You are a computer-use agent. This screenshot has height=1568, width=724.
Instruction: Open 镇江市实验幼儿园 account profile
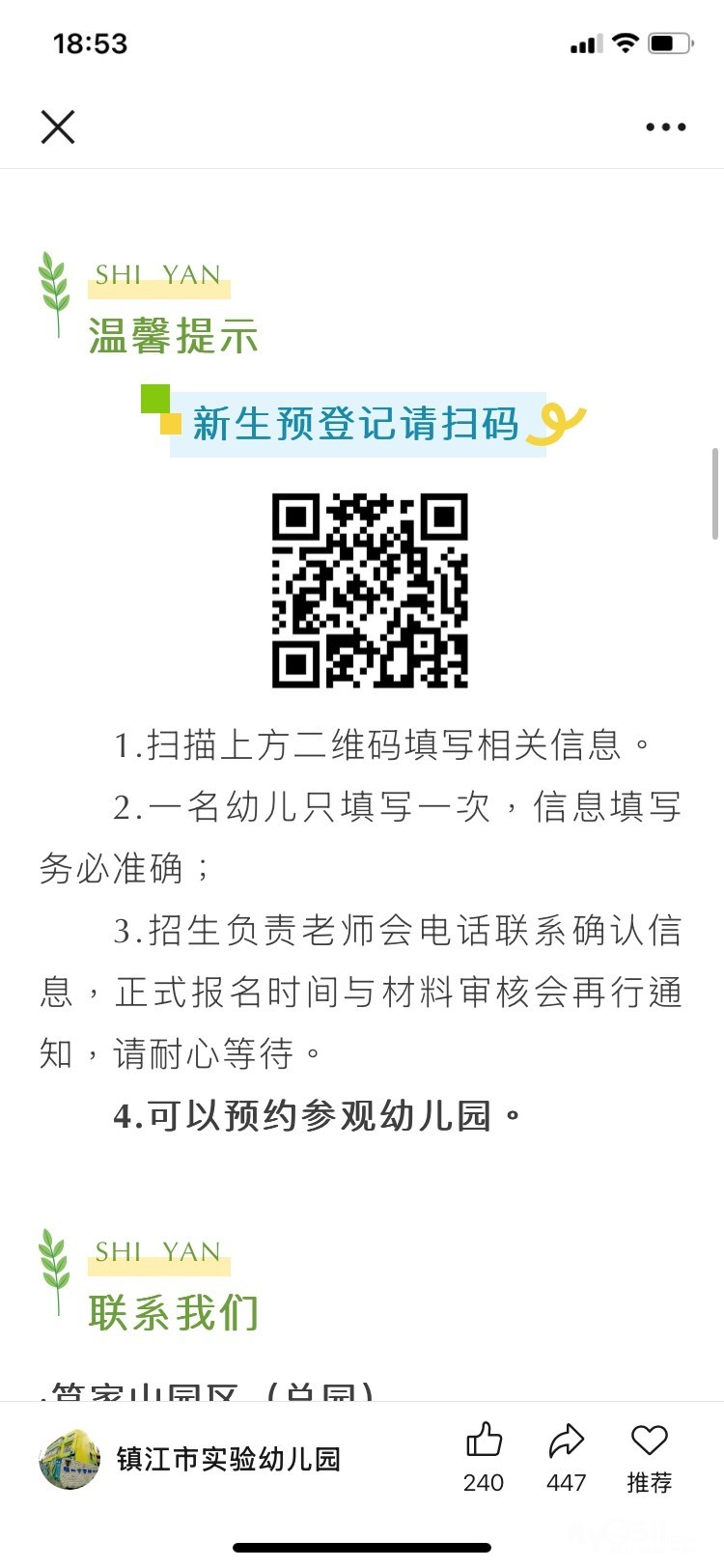(x=191, y=1458)
